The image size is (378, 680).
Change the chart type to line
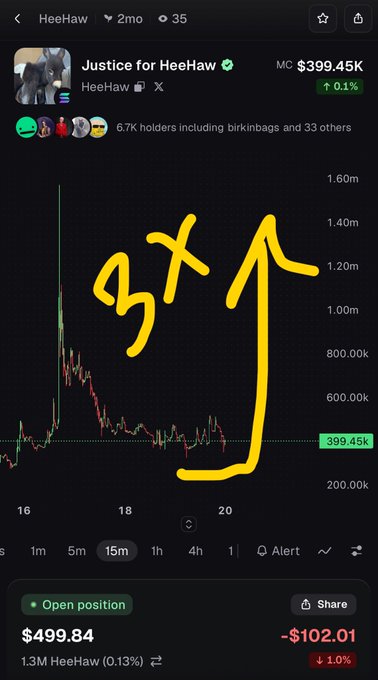tap(325, 551)
